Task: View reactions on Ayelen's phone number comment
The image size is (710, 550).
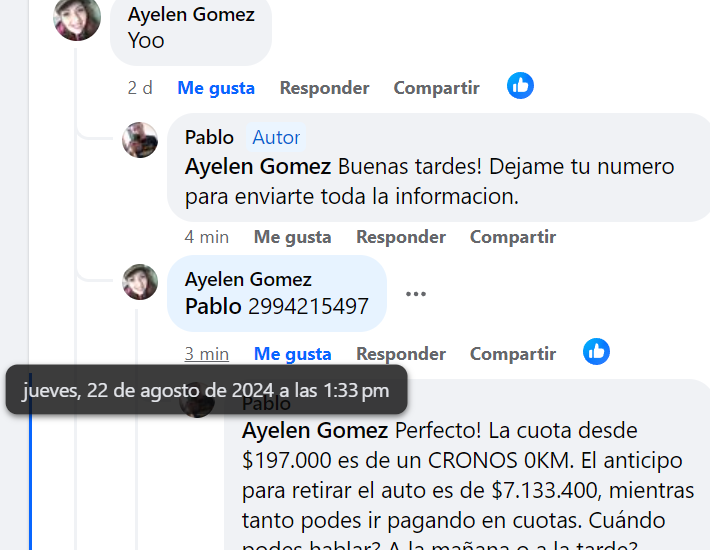Action: (x=597, y=351)
